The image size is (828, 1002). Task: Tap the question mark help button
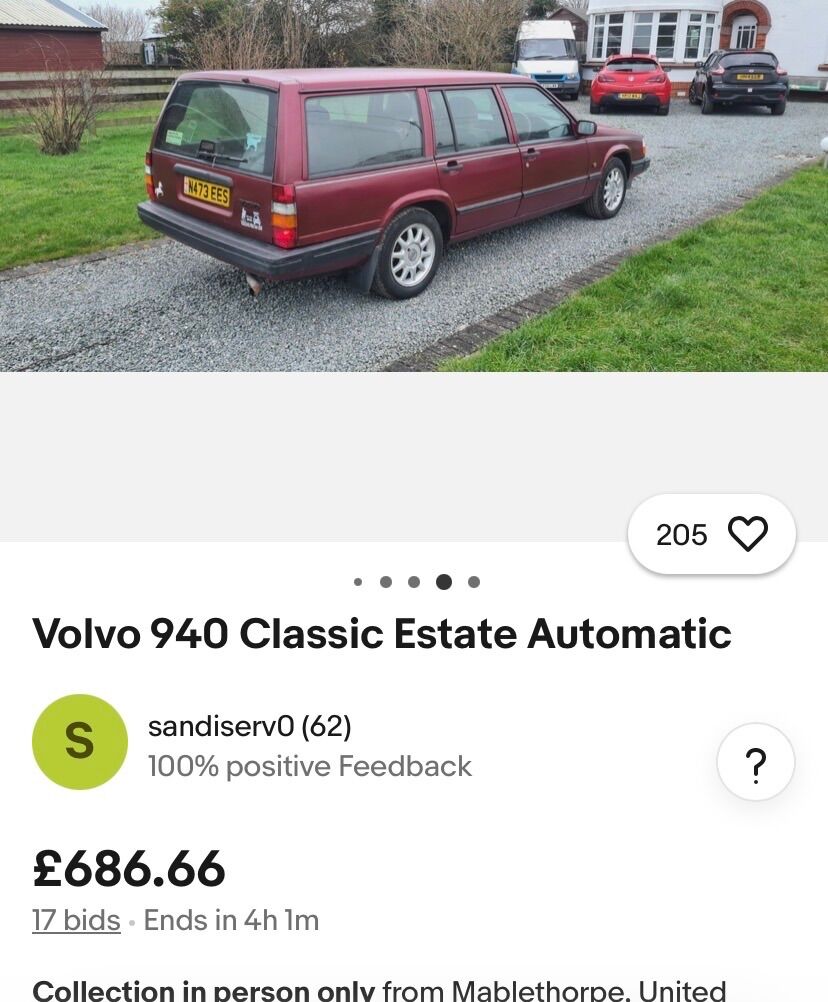(756, 763)
